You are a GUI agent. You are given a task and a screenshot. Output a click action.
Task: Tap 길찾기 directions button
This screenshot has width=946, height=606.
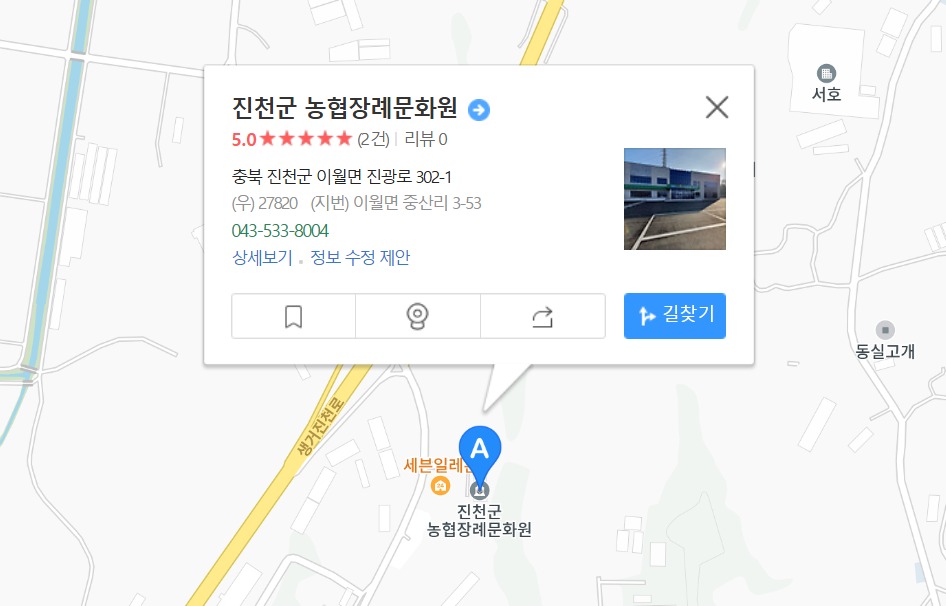tap(675, 316)
